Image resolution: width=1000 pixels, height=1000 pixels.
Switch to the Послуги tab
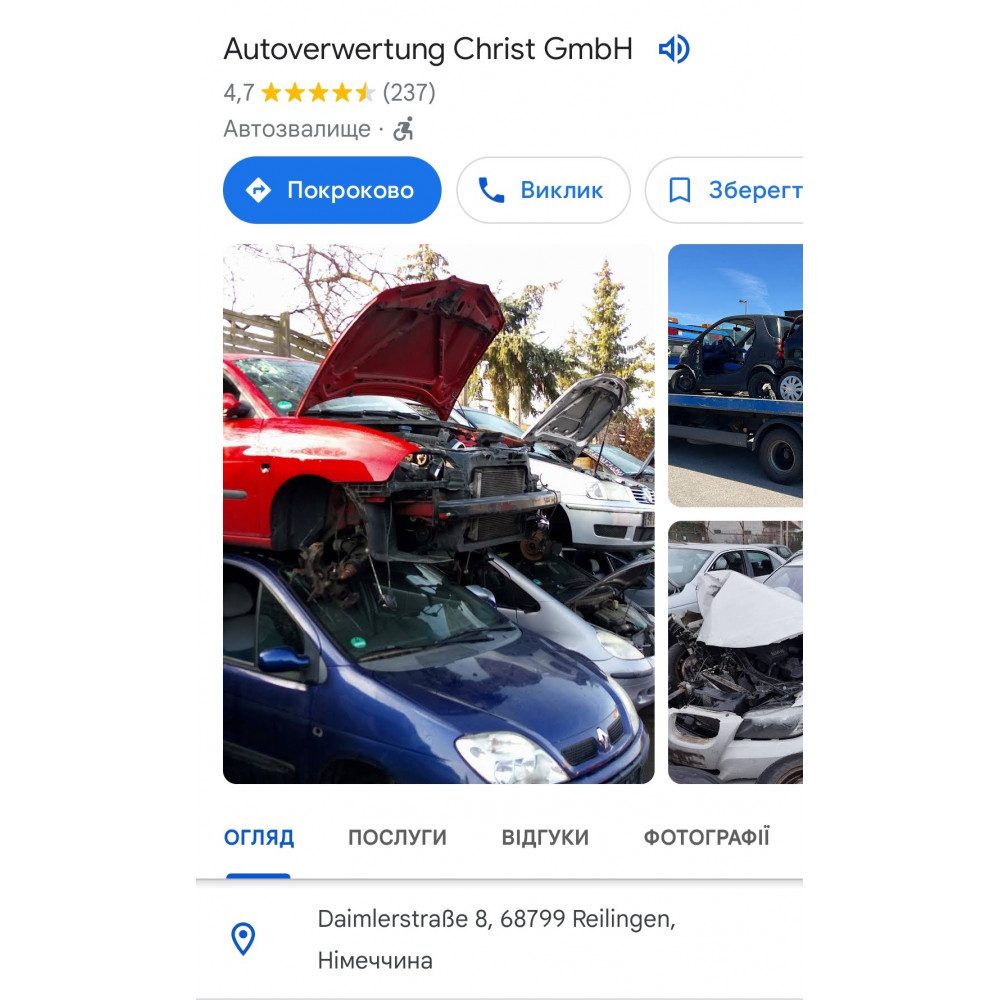397,838
